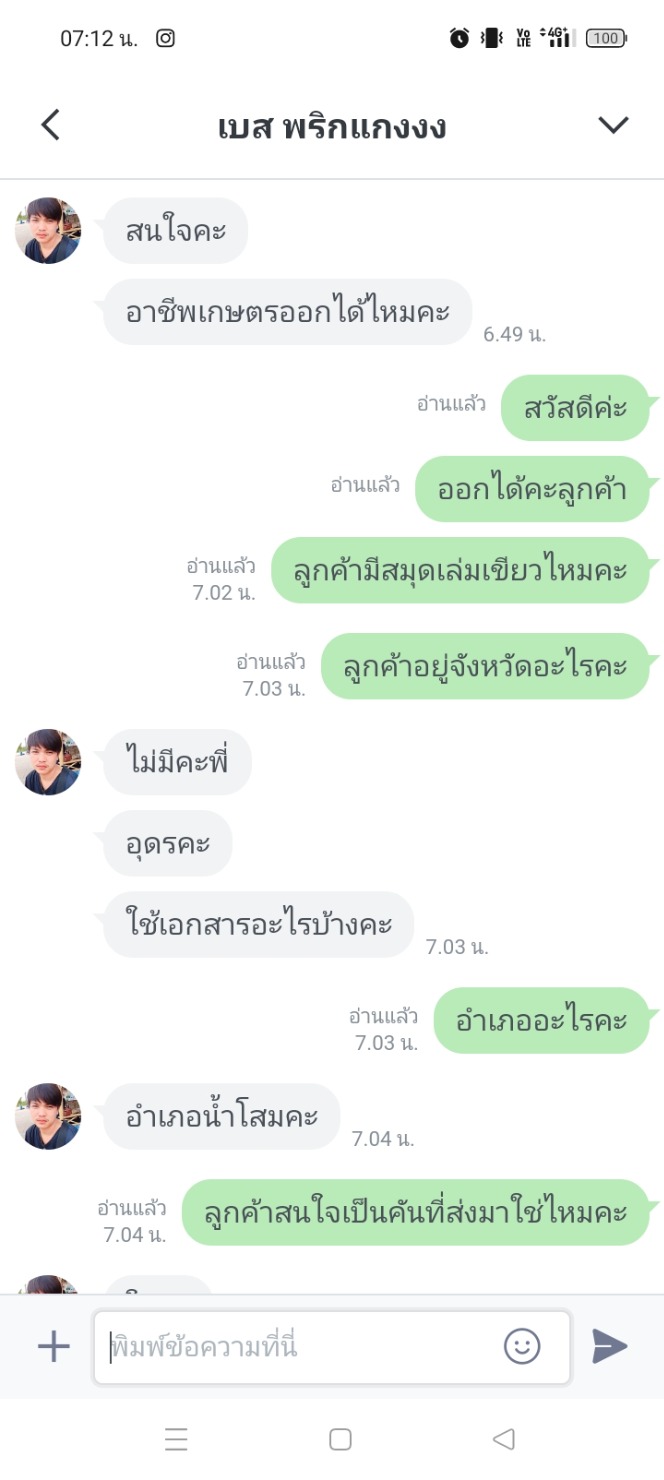Screen dimensions: 664x1480
Task: Open the sender's profile photo beside สนใจคะ
Action: point(48,231)
